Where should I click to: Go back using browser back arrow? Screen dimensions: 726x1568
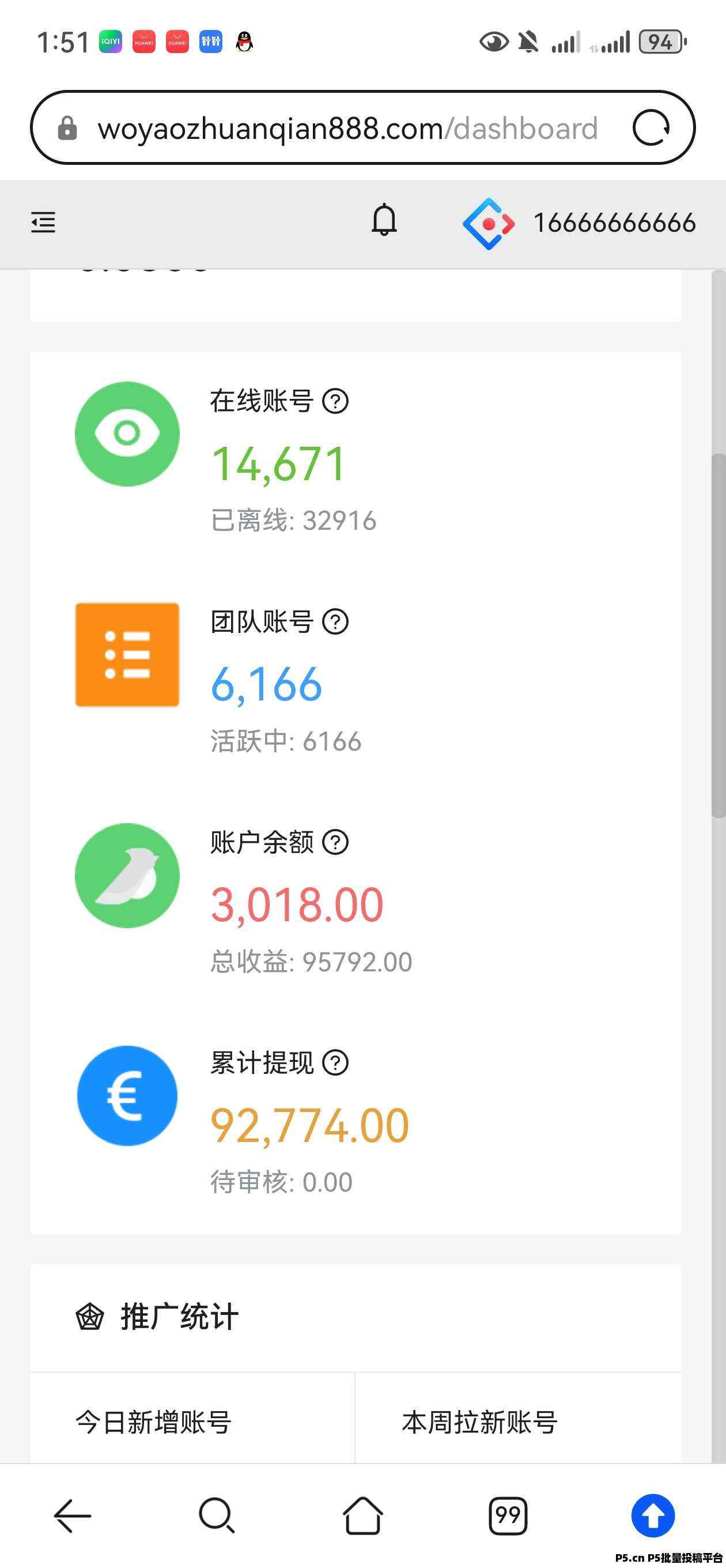73,1516
